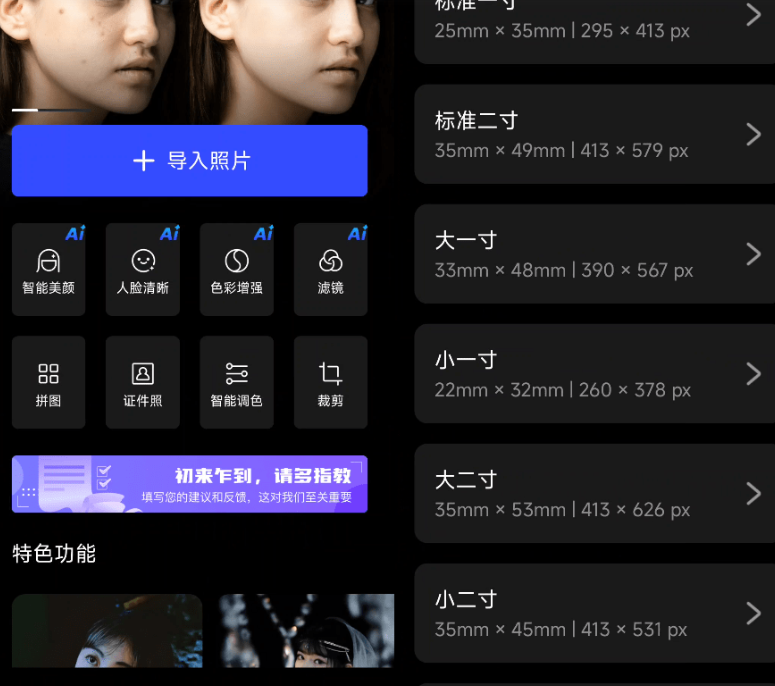Select the 色彩增强 color enhancement tool
This screenshot has width=775, height=686.
click(x=236, y=270)
